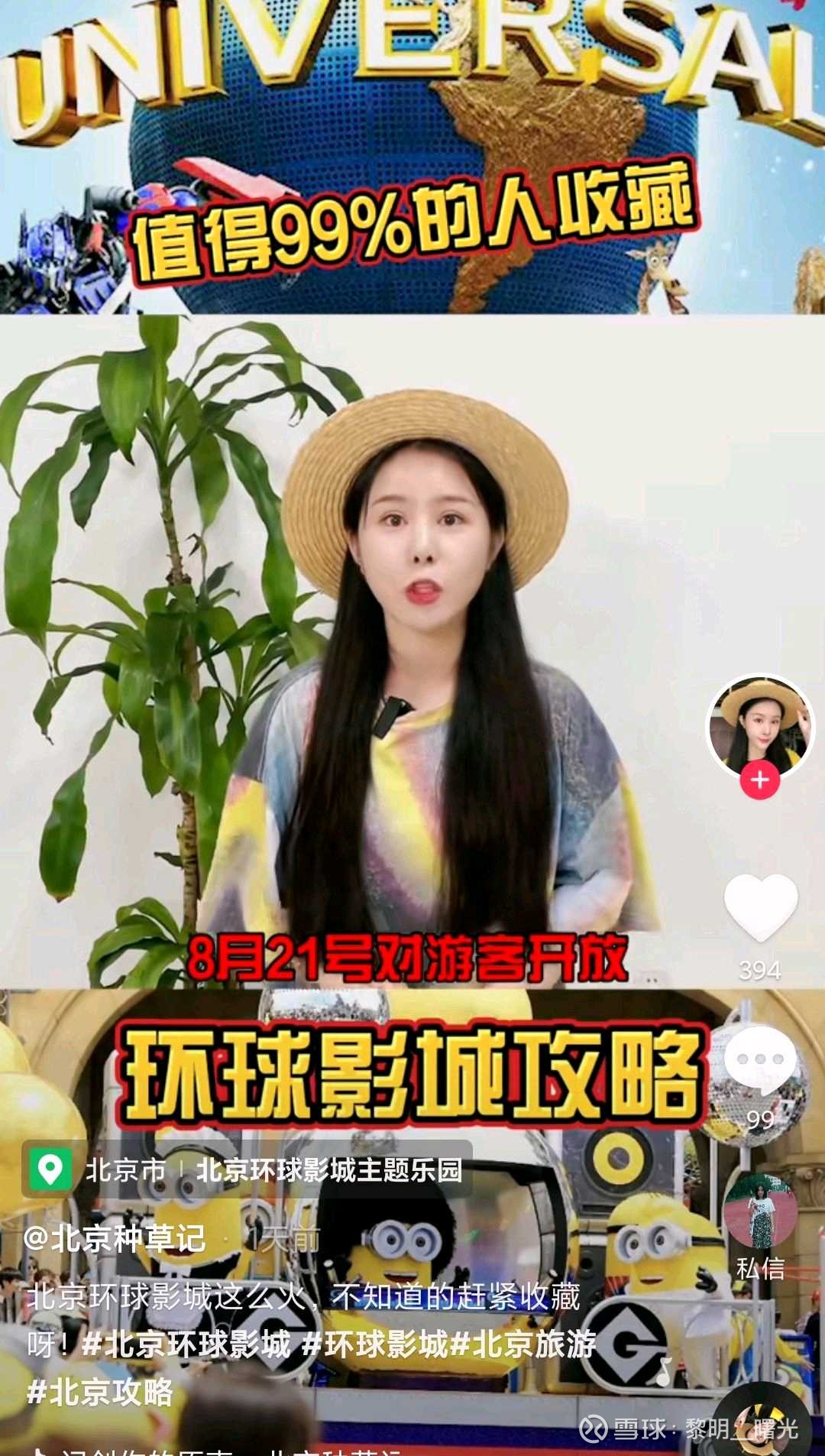Image resolution: width=825 pixels, height=1456 pixels.
Task: Open the spinning music disc
Action: coord(762,1422)
